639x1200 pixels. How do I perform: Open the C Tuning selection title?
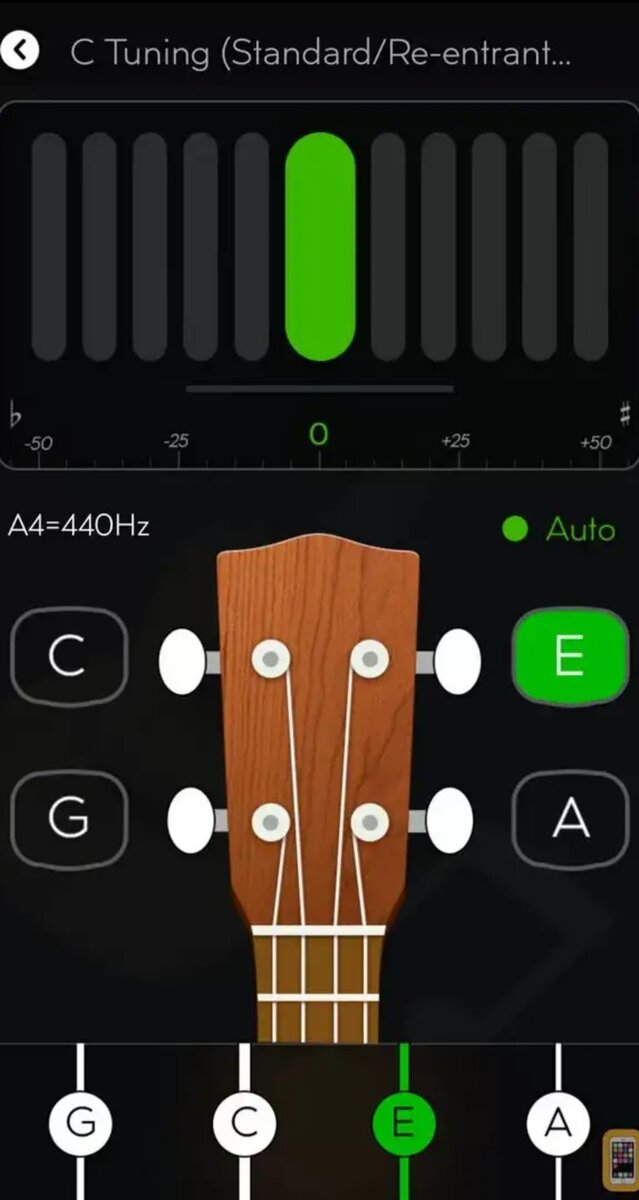coord(320,52)
